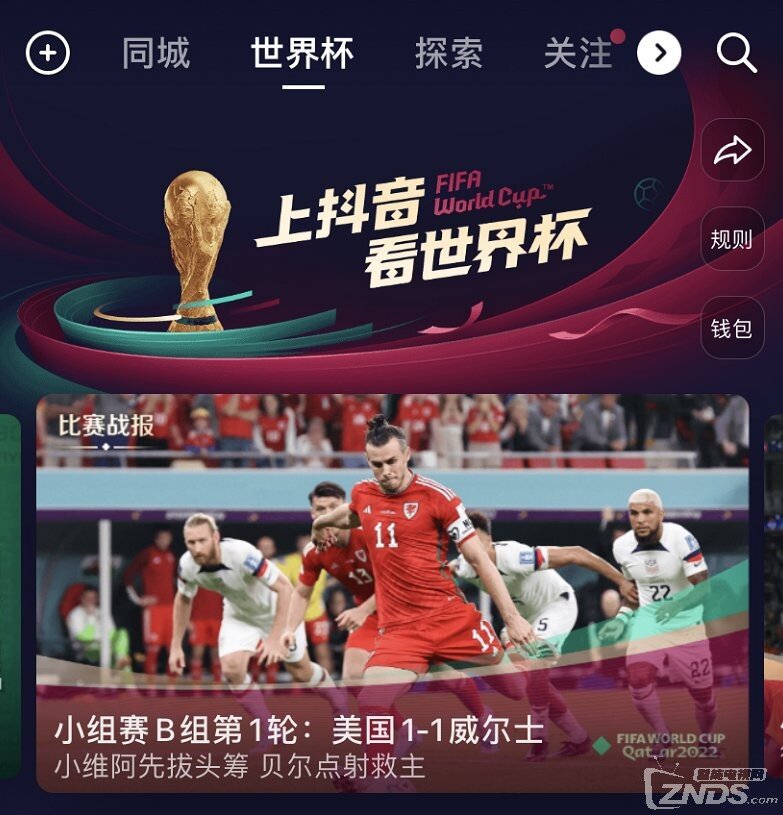Open the 钱包 wallet button
The image size is (783, 815).
[x=732, y=328]
